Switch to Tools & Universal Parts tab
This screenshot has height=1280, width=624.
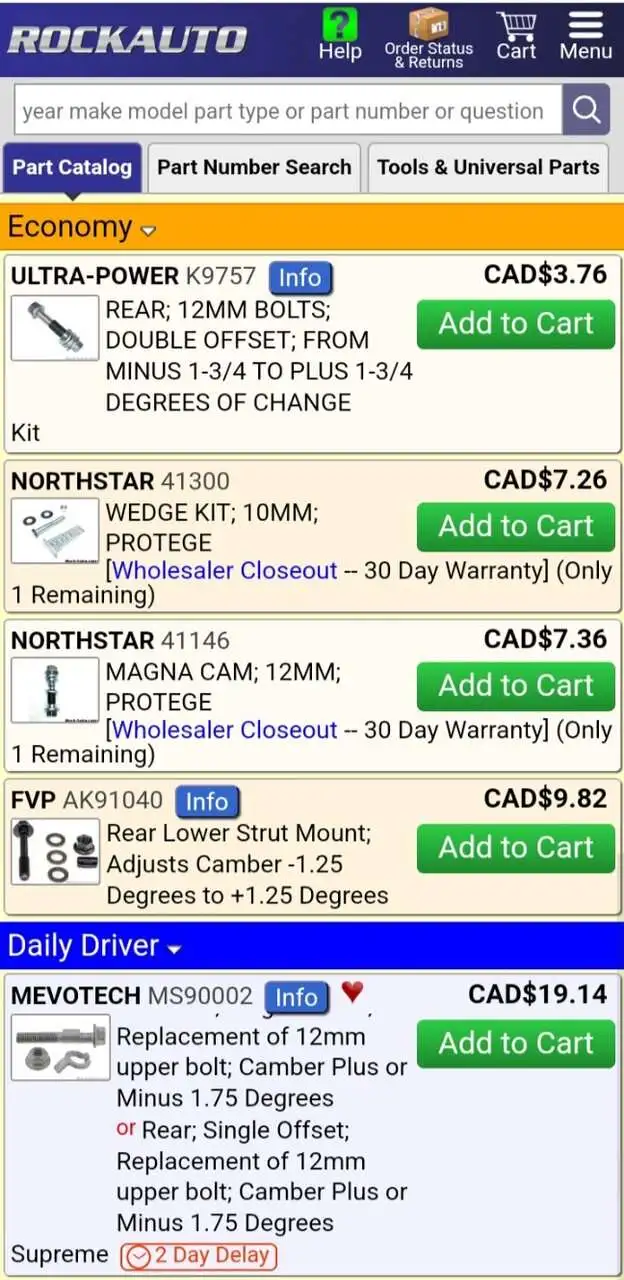(x=488, y=167)
